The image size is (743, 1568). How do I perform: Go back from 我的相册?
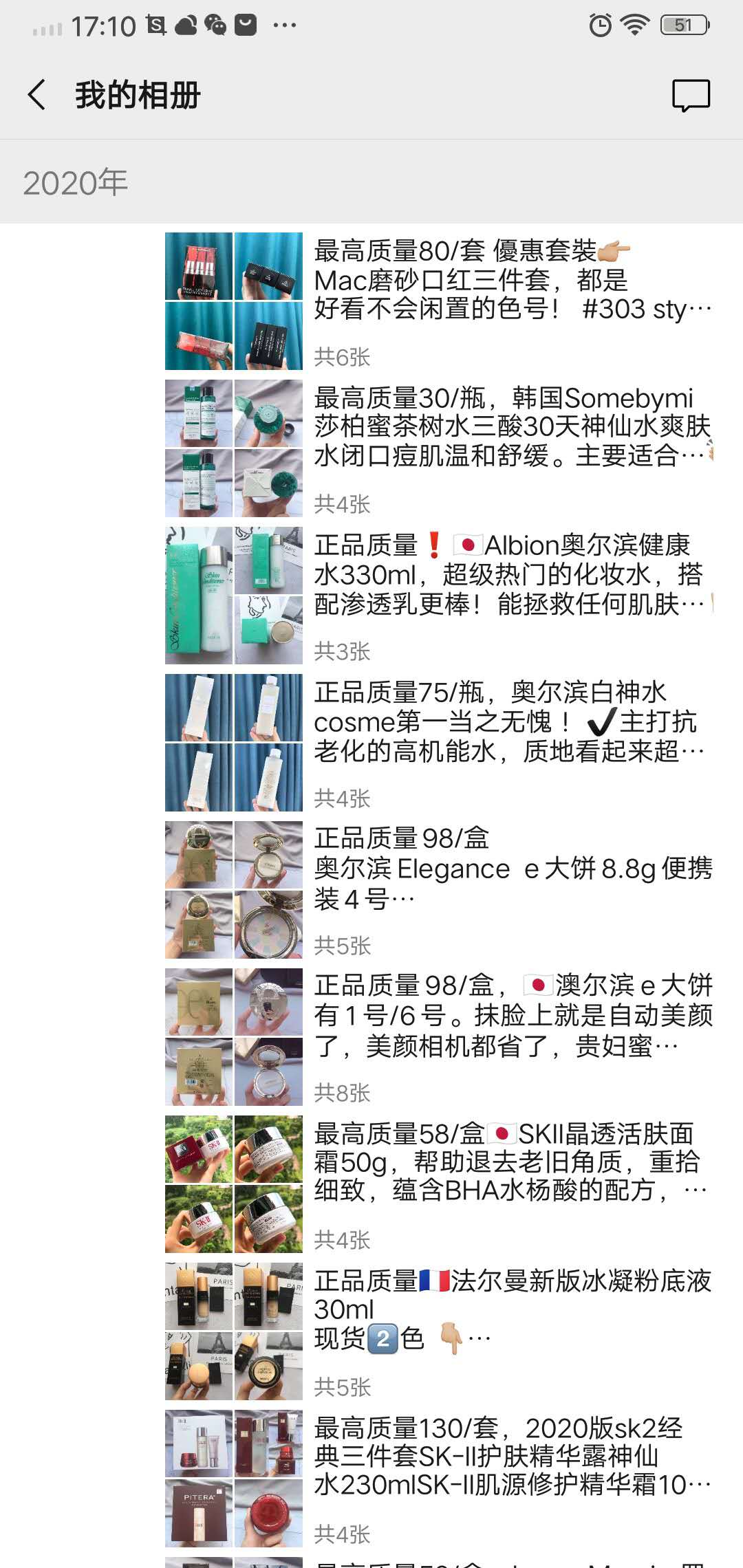(x=37, y=95)
